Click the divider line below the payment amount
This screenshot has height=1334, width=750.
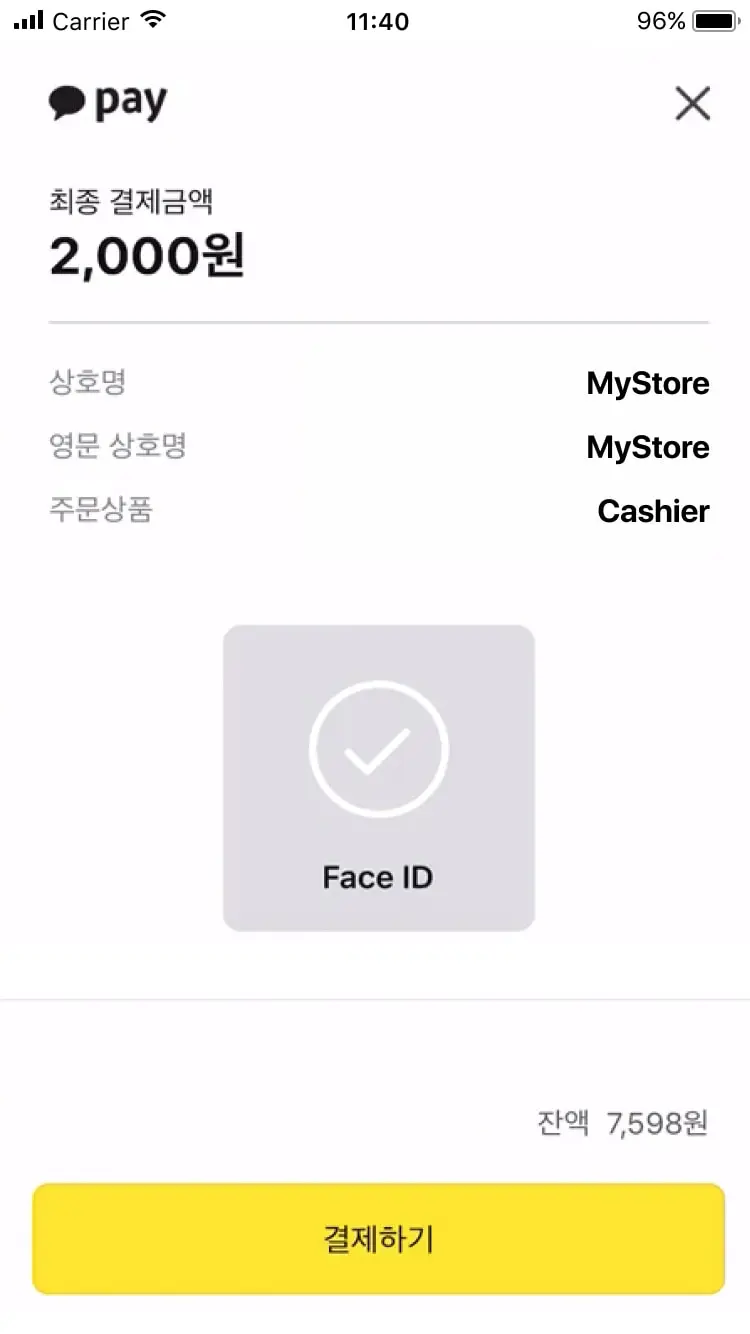[378, 321]
